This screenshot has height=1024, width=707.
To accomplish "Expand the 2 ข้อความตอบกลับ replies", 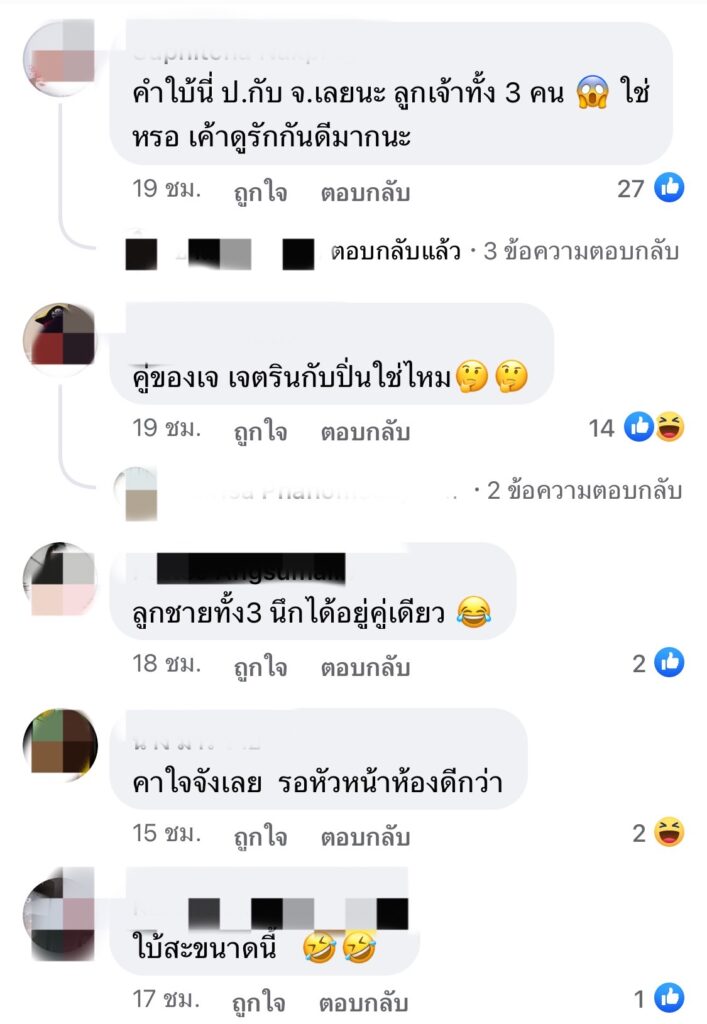I will click(584, 490).
